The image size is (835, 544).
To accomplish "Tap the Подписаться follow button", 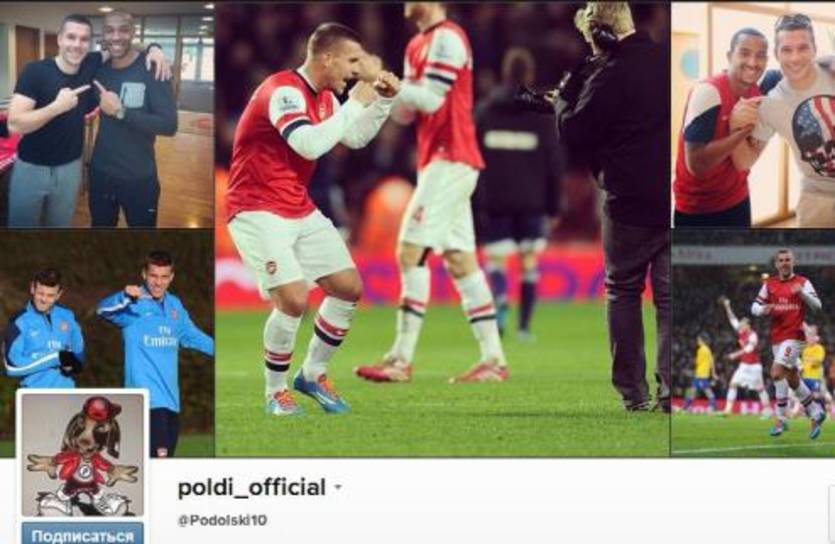I will (82, 534).
